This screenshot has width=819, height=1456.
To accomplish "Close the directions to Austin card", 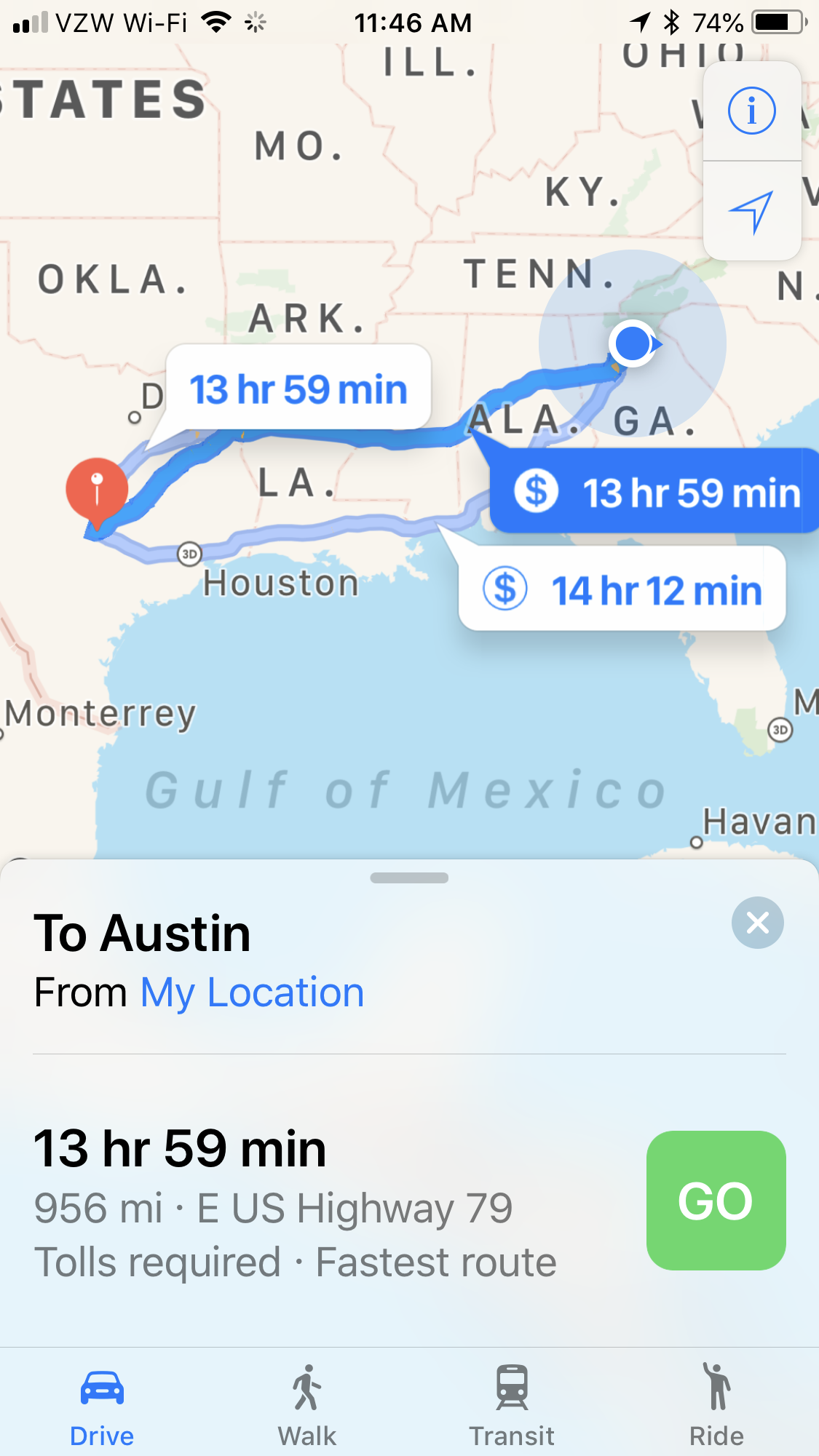I will click(x=757, y=923).
